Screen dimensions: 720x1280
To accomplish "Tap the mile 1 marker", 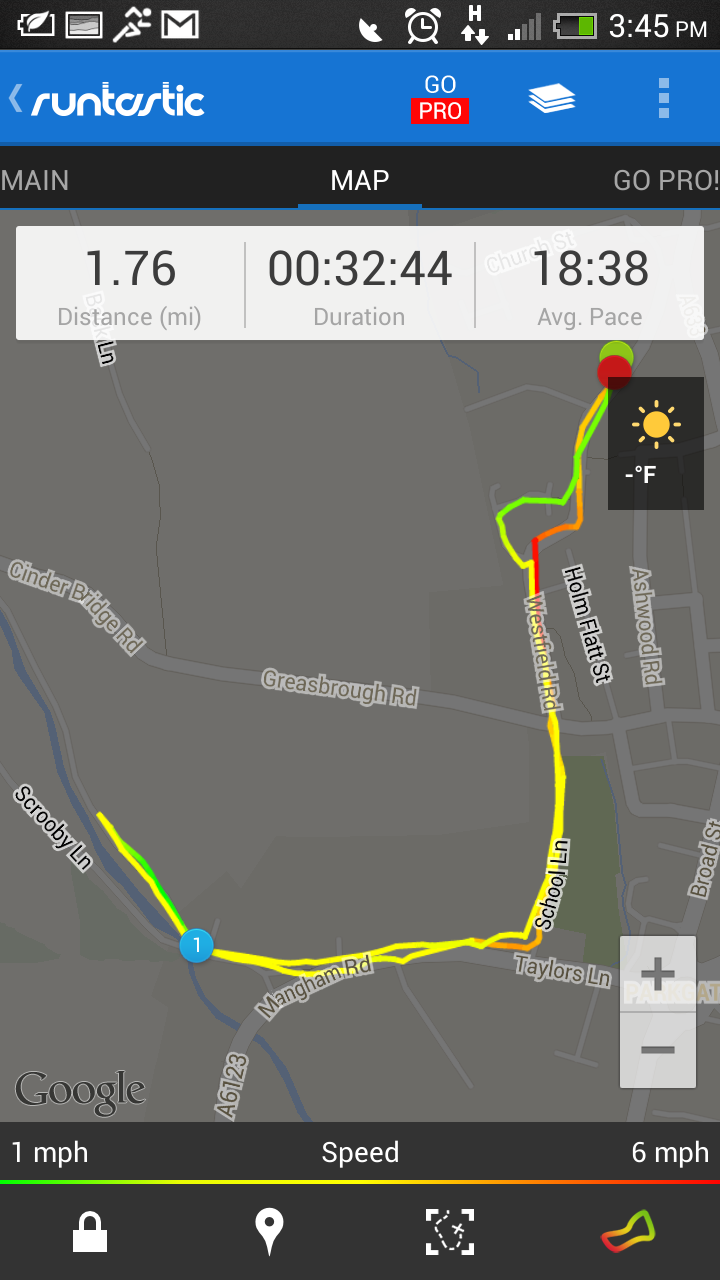I will pyautogui.click(x=197, y=945).
